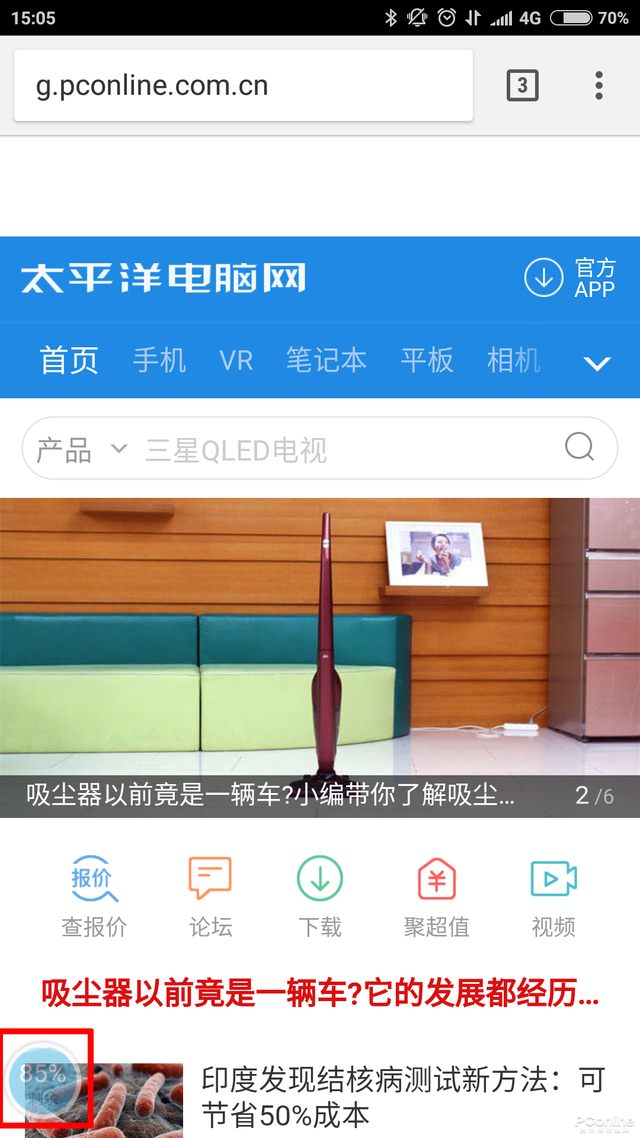
Task: Open the 聚超值 shortcut
Action: 436,897
